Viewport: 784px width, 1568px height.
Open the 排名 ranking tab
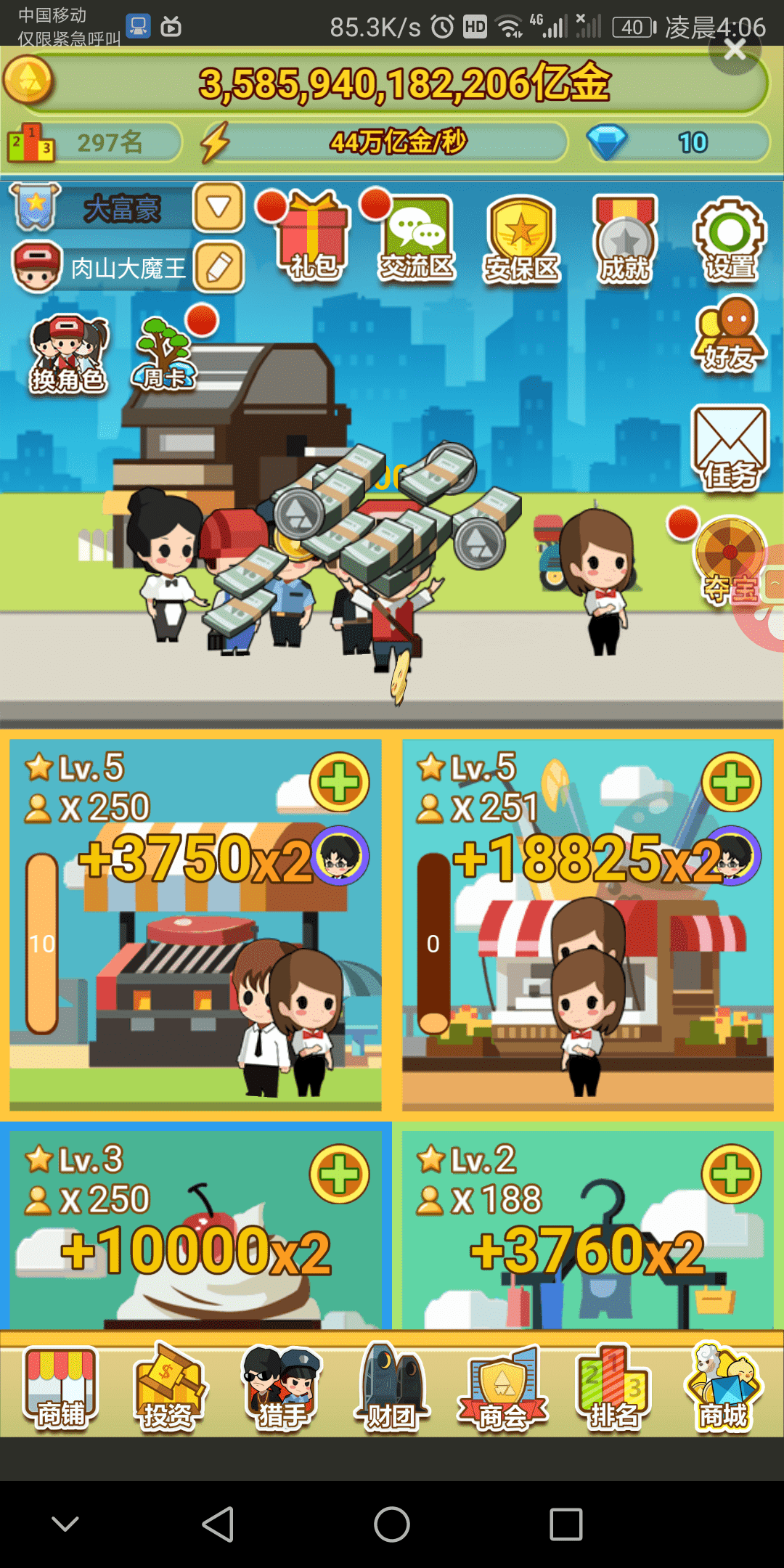pos(613,1388)
